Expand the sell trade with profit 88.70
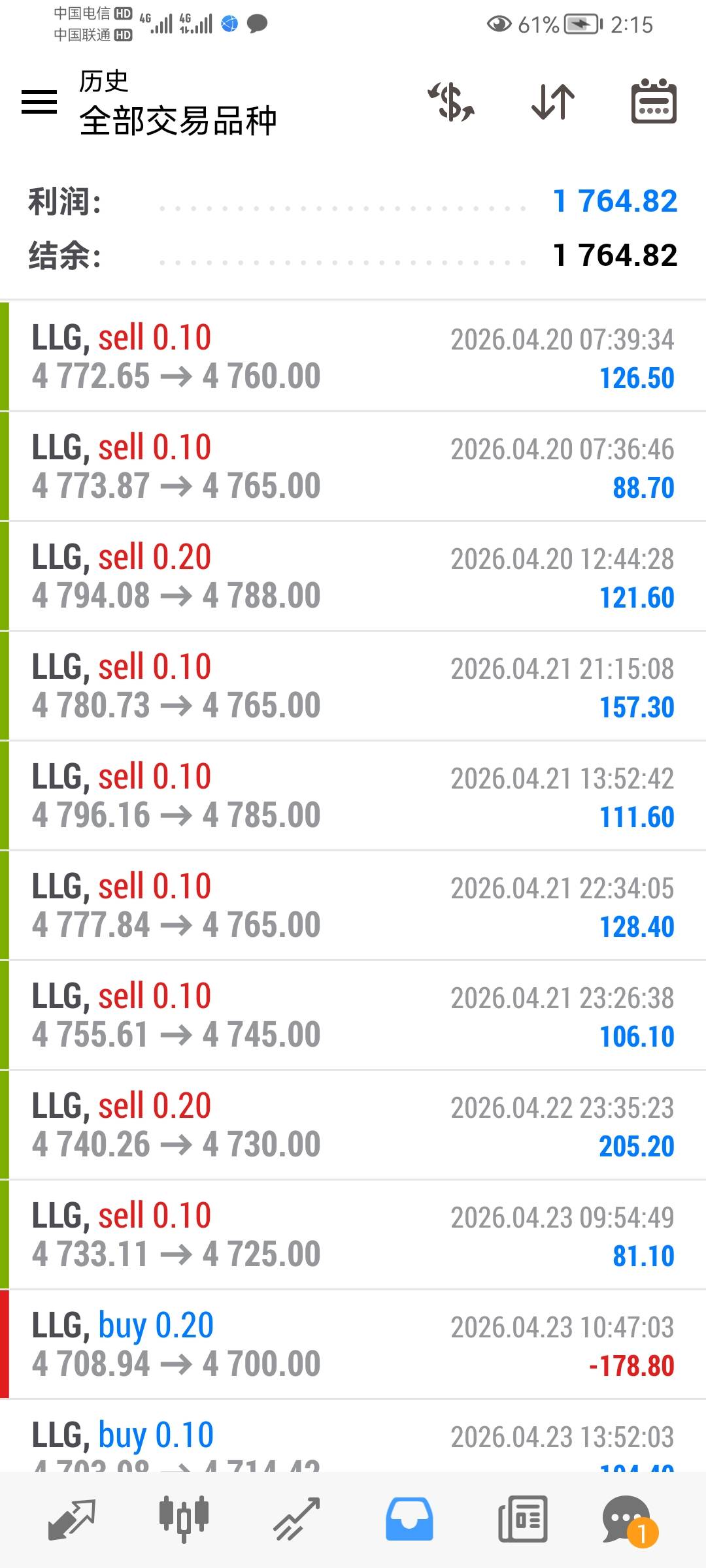Viewport: 706px width, 1568px height. point(353,466)
